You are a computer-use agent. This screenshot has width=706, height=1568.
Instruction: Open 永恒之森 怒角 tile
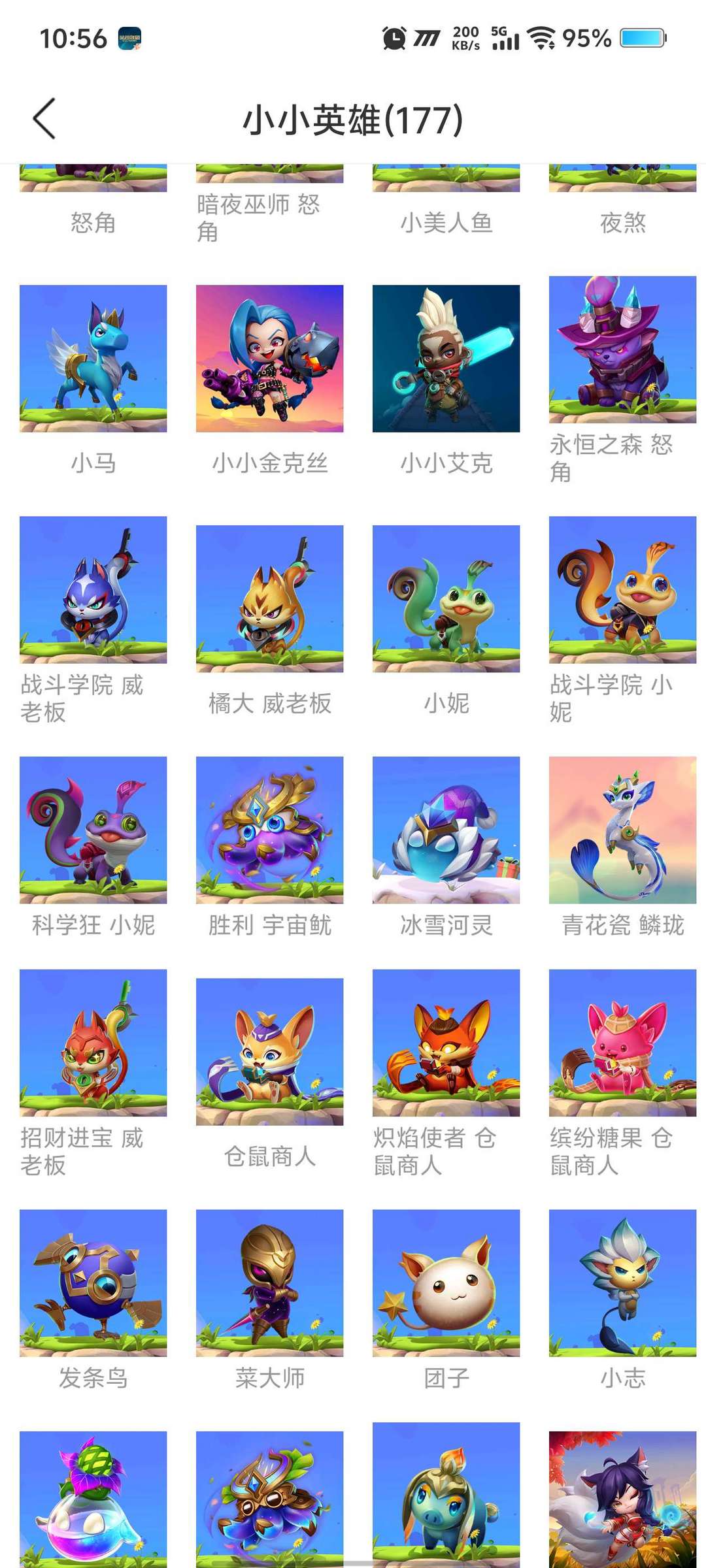[622, 350]
